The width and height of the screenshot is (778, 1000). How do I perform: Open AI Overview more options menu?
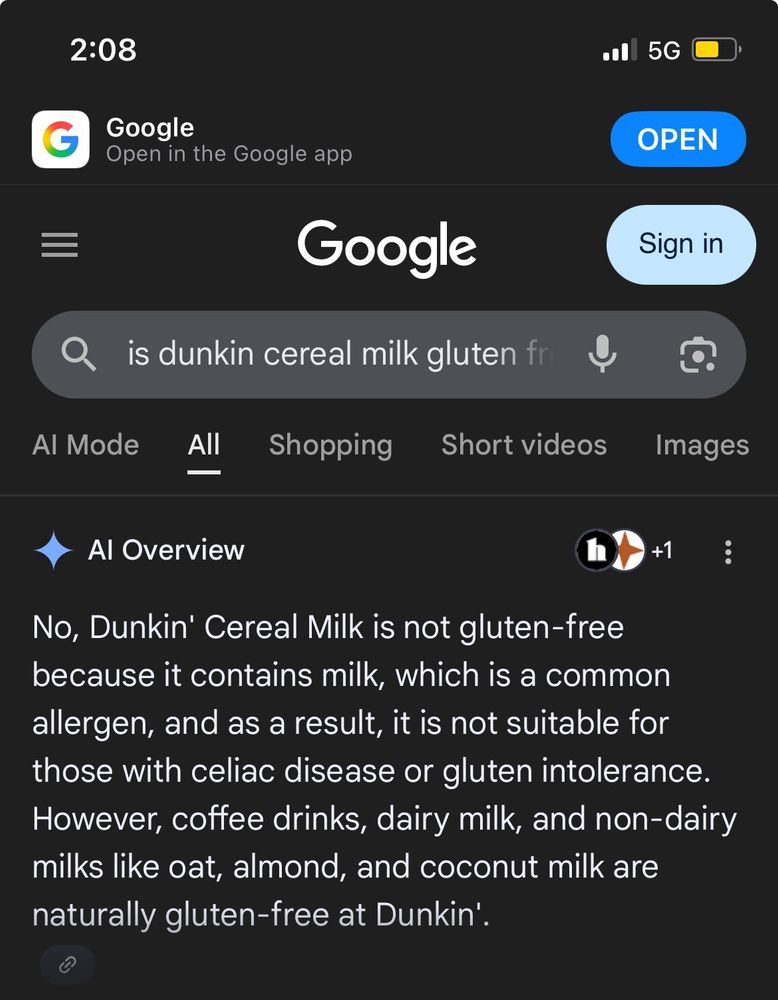(x=728, y=551)
